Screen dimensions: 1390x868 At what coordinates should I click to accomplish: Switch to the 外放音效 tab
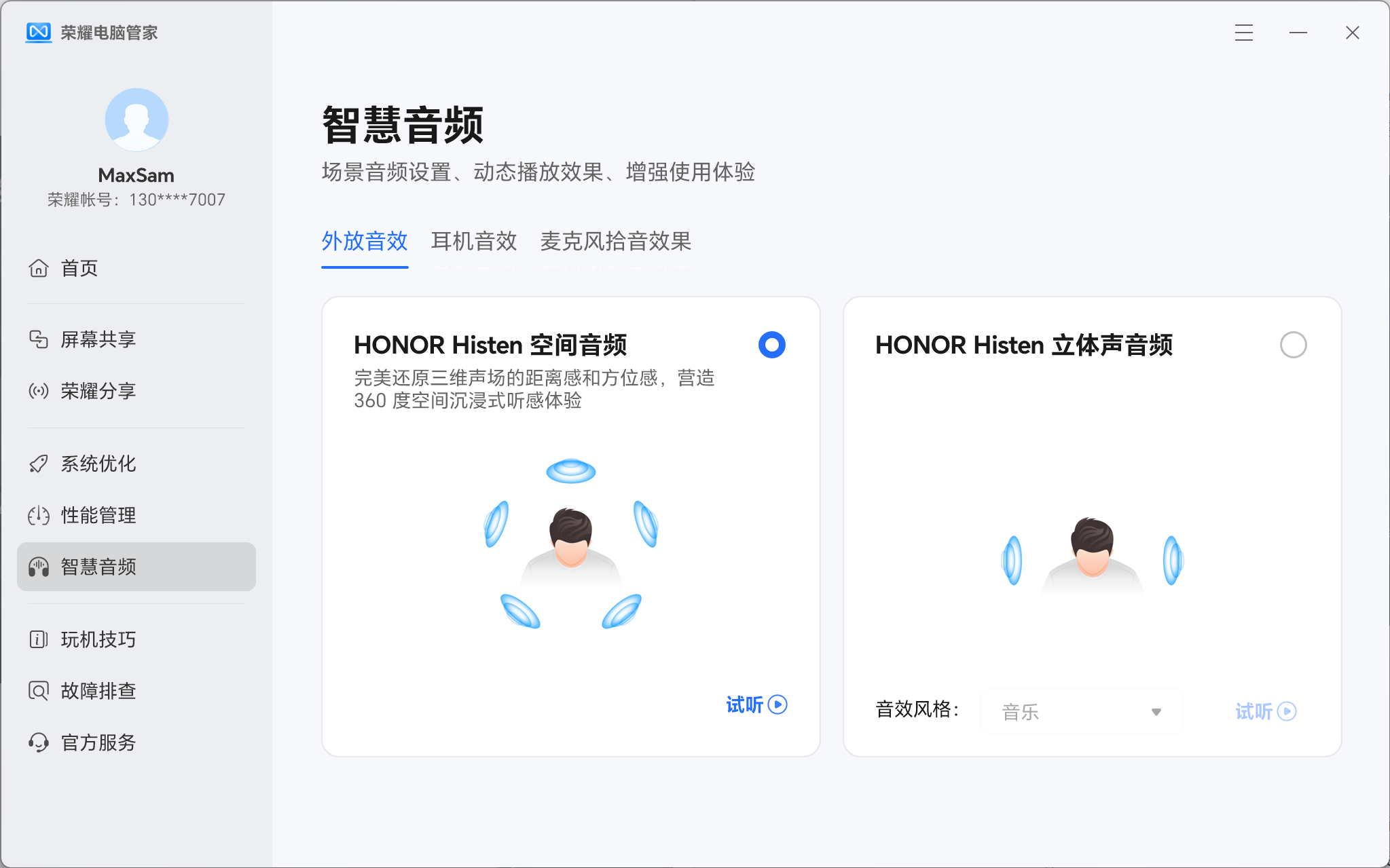(x=365, y=242)
